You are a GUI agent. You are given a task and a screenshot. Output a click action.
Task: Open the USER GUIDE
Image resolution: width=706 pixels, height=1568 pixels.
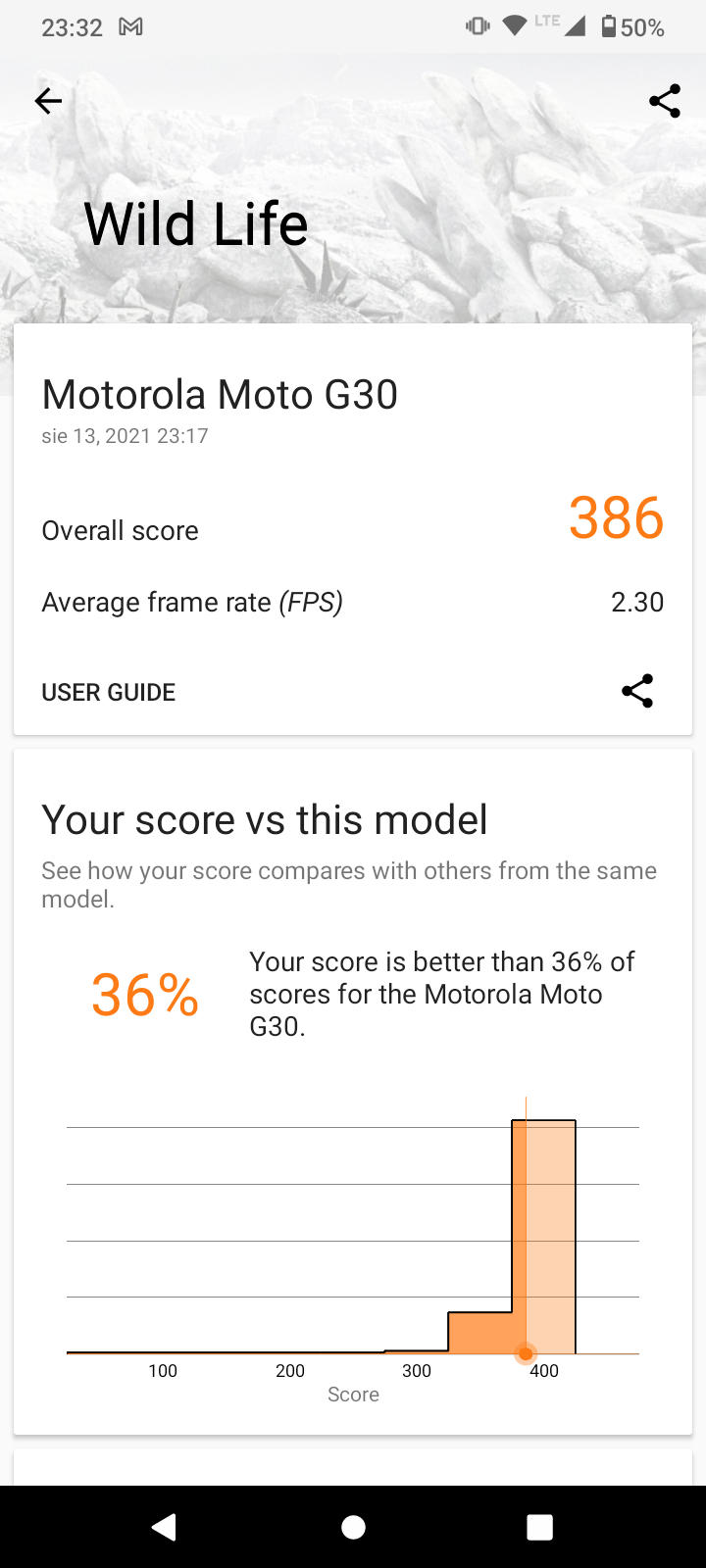(x=108, y=692)
